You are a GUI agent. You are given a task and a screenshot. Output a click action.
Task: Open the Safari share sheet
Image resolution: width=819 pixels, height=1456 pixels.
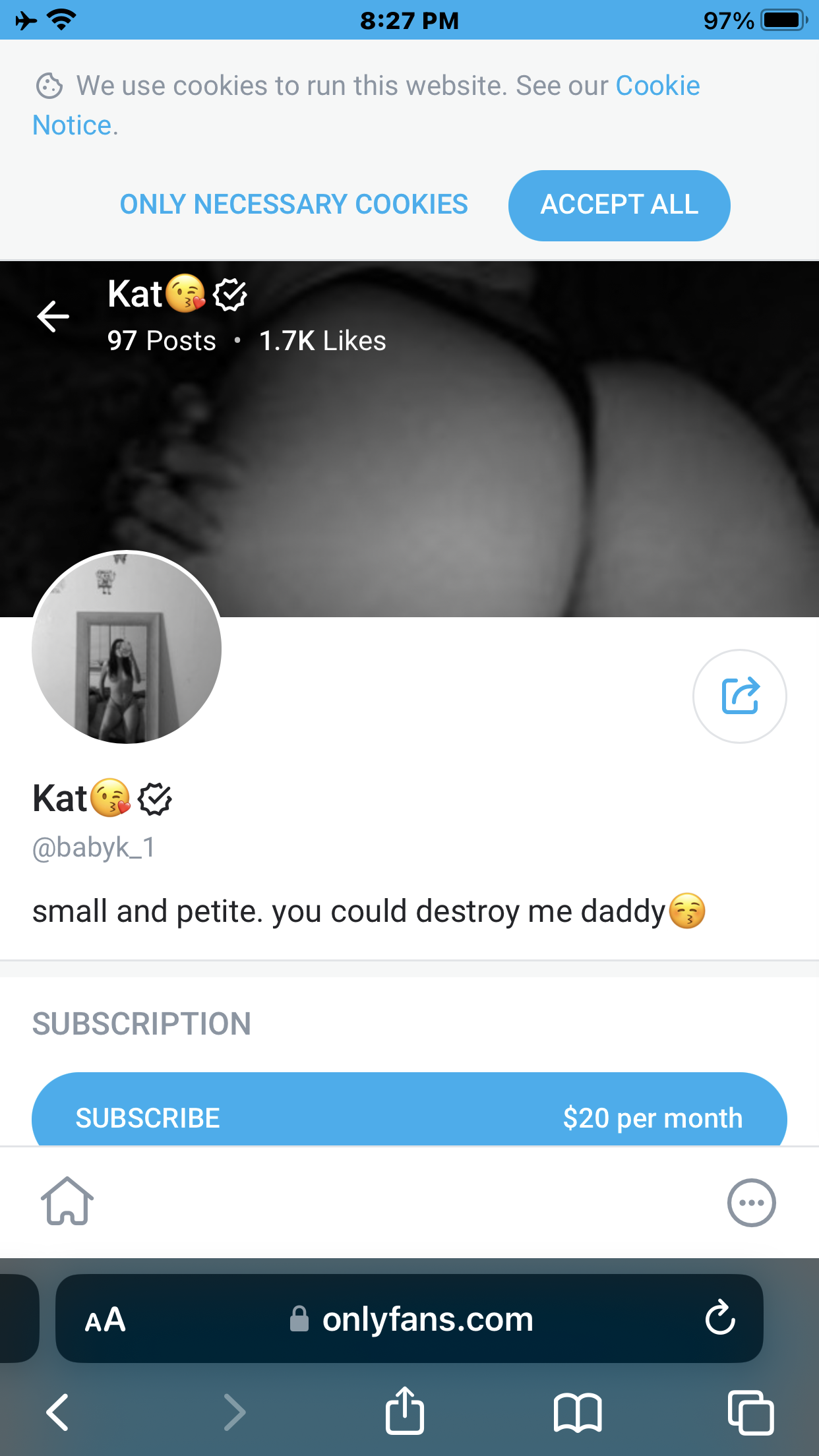[x=404, y=1410]
